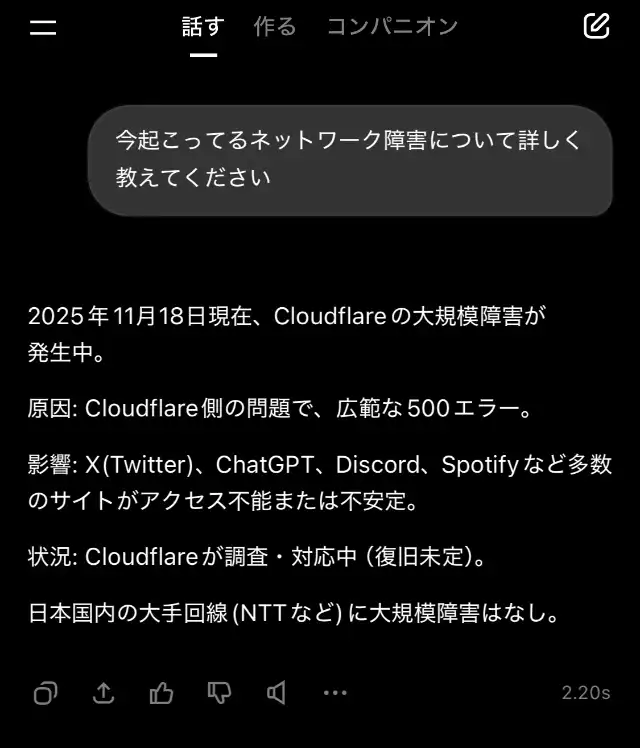Image resolution: width=640 pixels, height=748 pixels.
Task: Copy the Cloudflare response text
Action: point(45,692)
